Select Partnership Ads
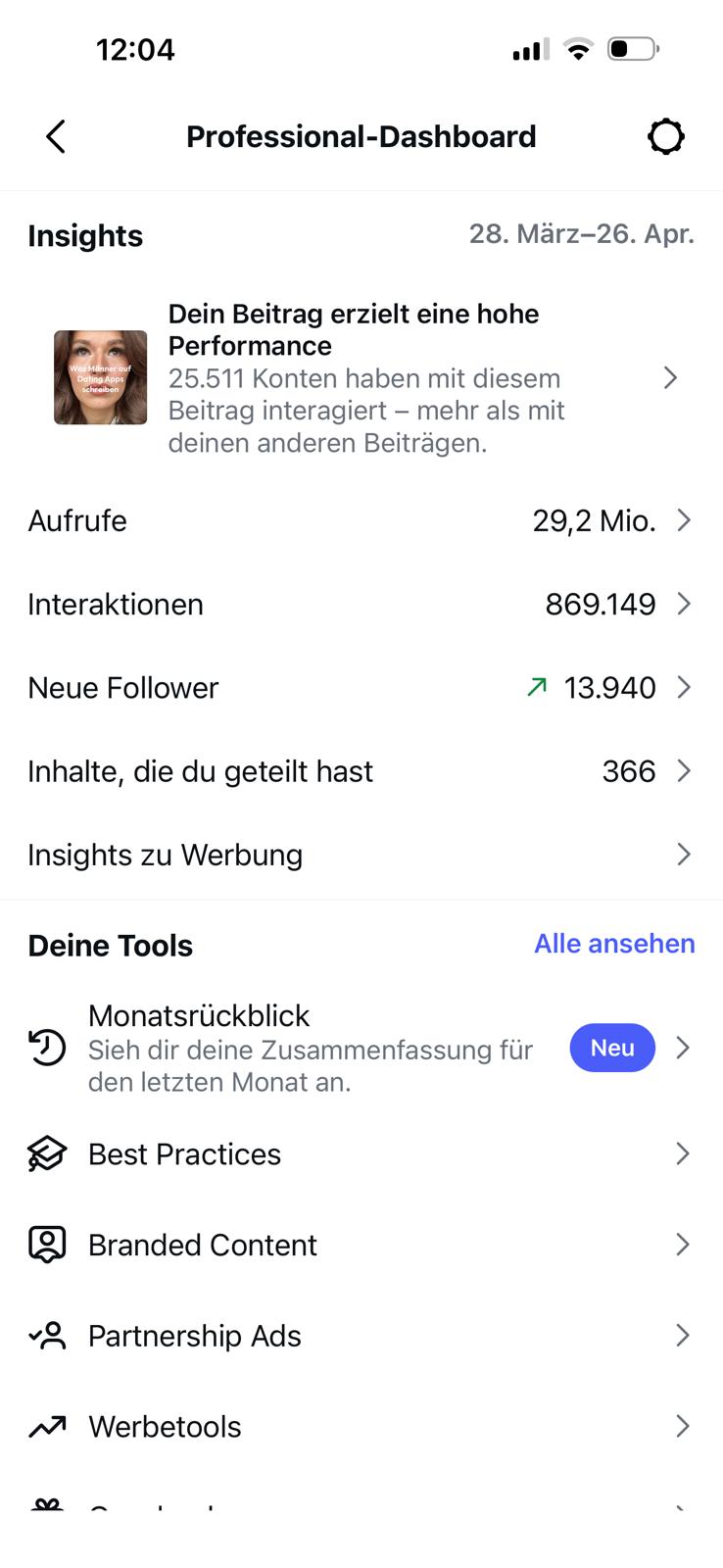This screenshot has width=723, height=1568. (361, 1336)
